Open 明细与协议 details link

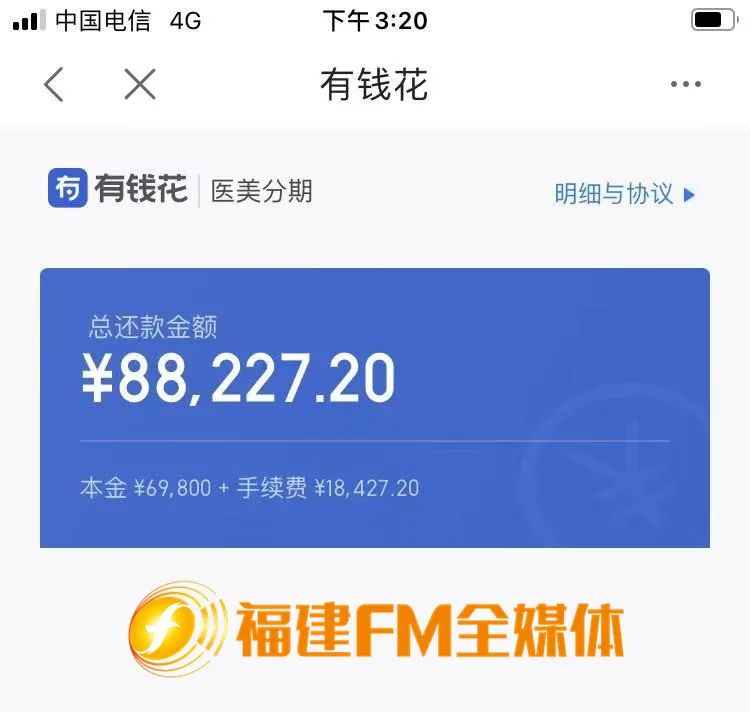coord(624,194)
